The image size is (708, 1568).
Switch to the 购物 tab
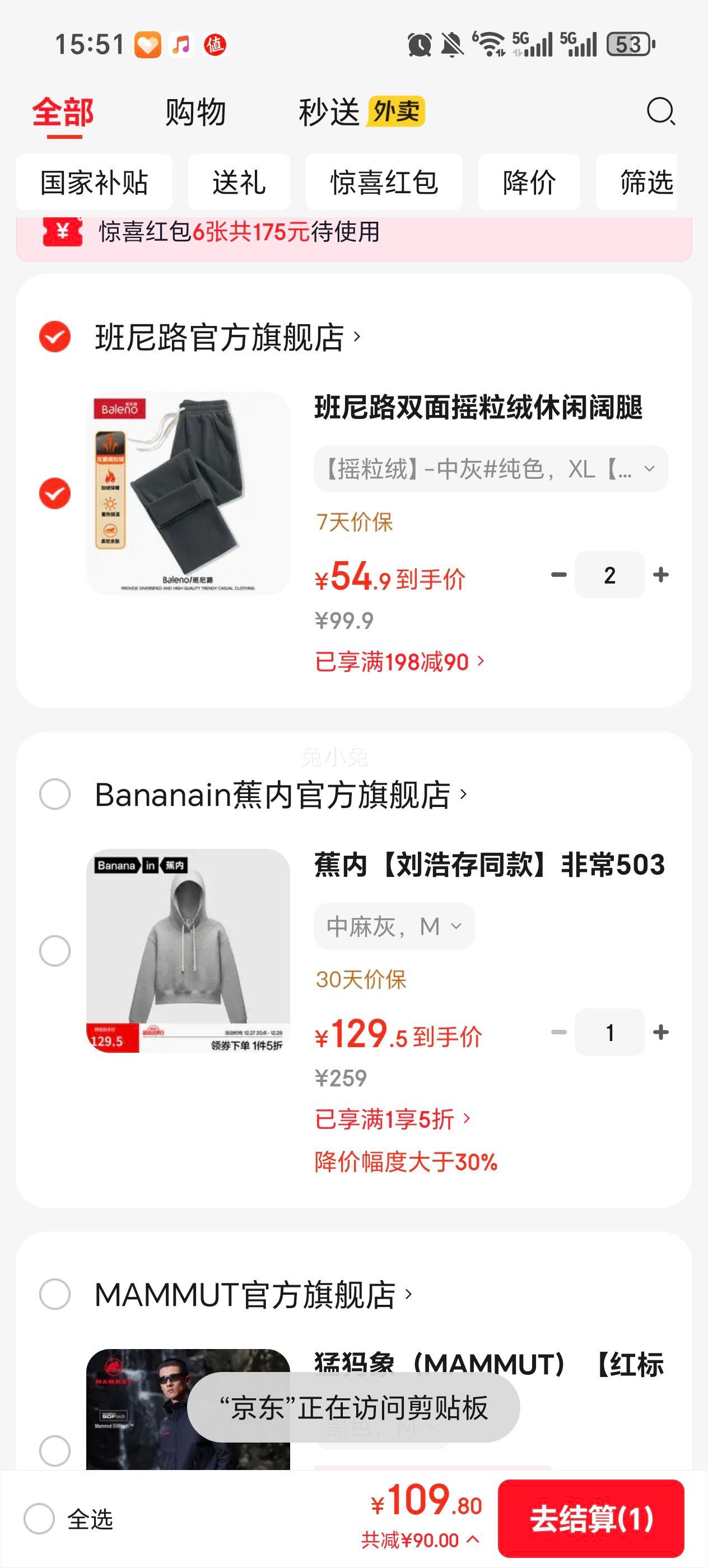coord(195,113)
